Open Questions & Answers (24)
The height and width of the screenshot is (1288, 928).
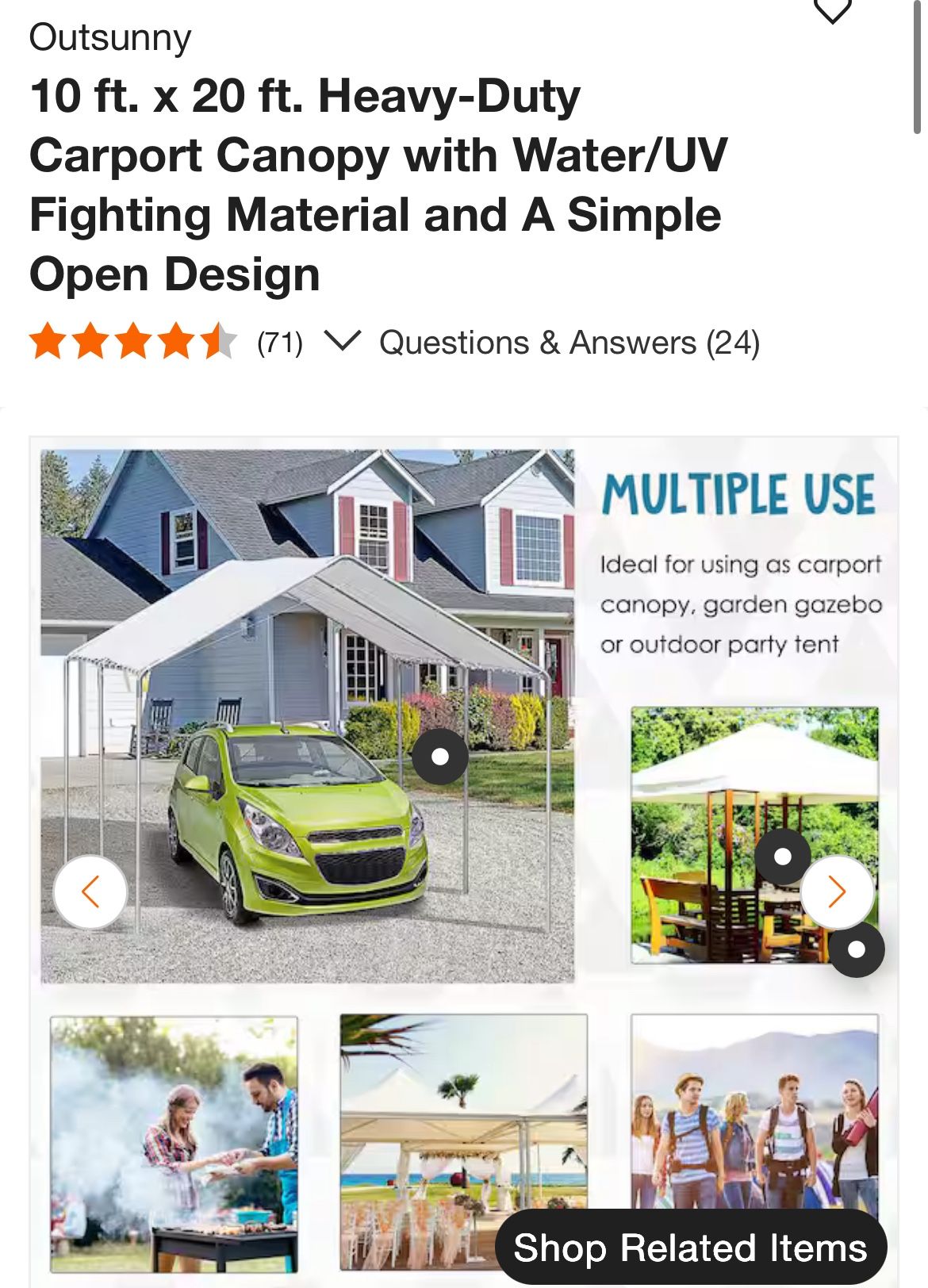569,343
